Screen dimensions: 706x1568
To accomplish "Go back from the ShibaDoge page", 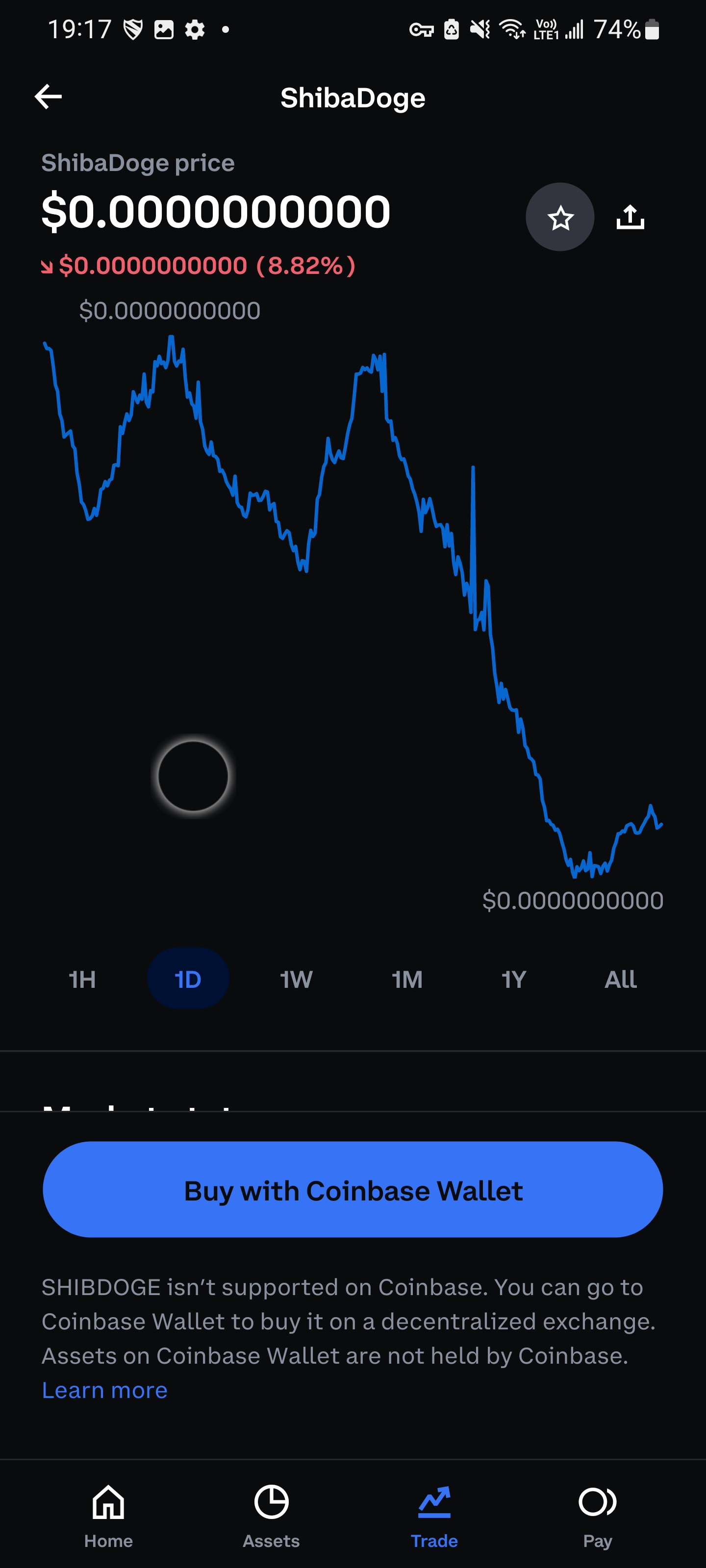I will pos(48,97).
